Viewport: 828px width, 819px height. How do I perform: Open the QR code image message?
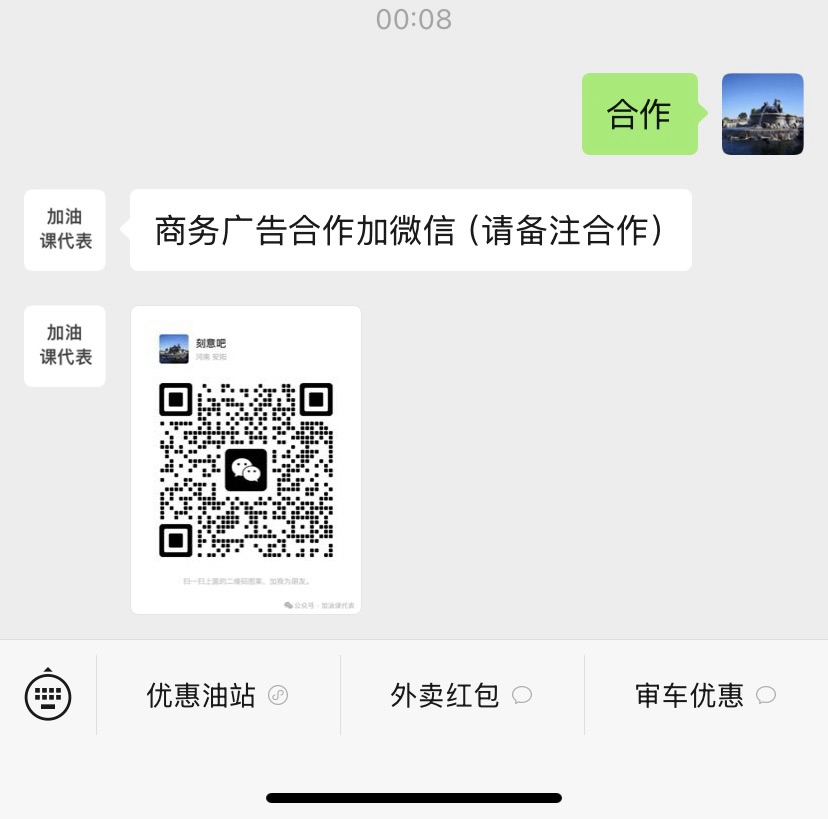(246, 460)
